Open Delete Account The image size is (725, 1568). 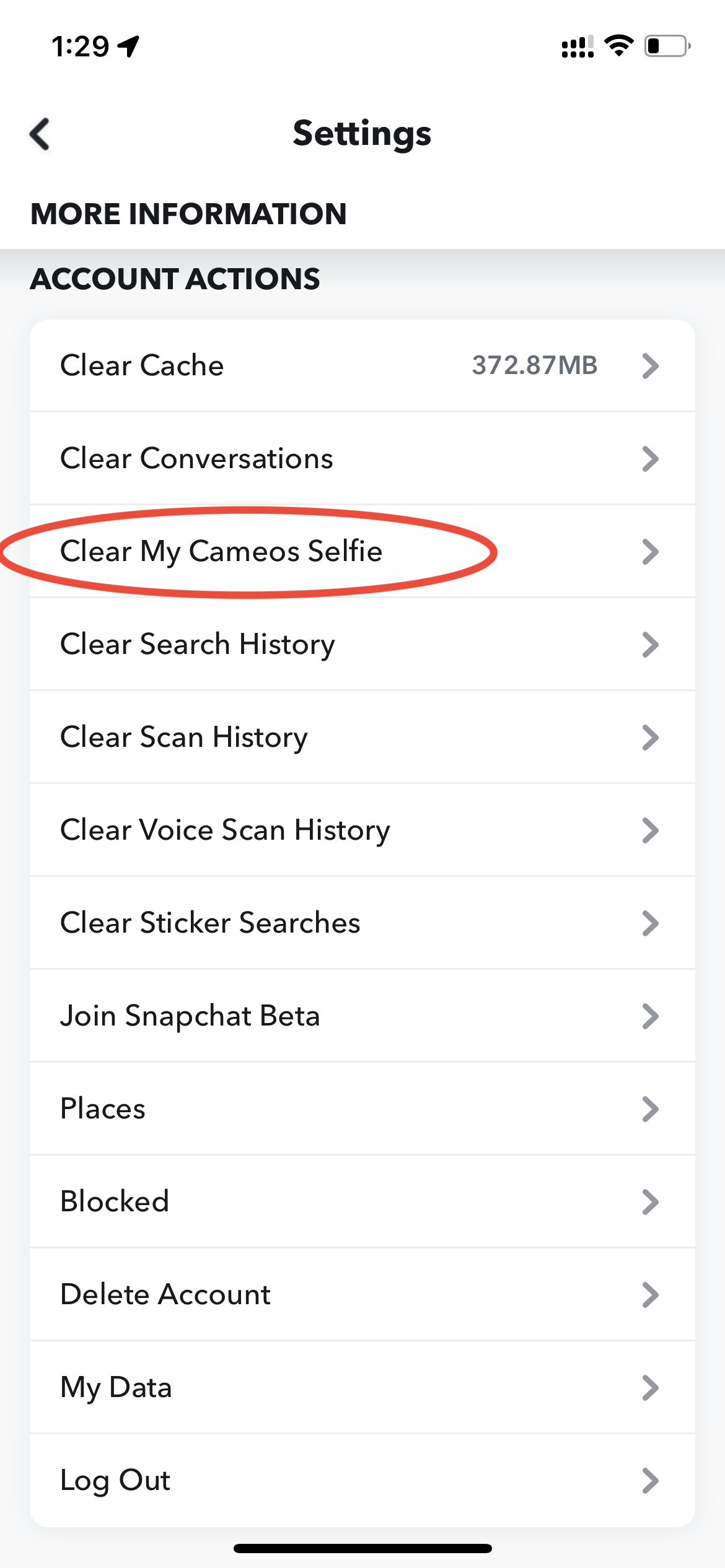[362, 1294]
